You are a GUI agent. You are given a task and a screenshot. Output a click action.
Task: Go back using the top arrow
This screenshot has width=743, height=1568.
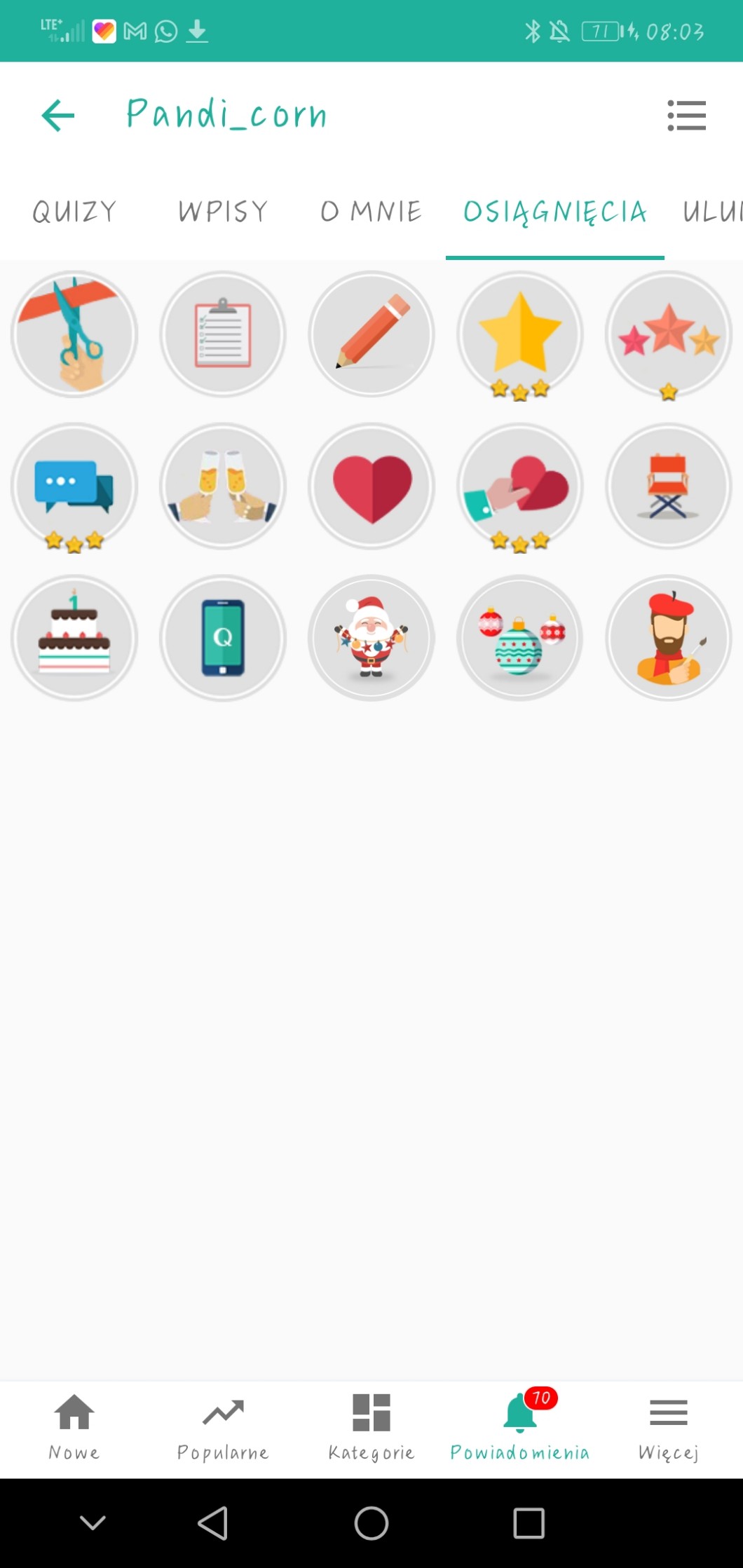[x=58, y=116]
